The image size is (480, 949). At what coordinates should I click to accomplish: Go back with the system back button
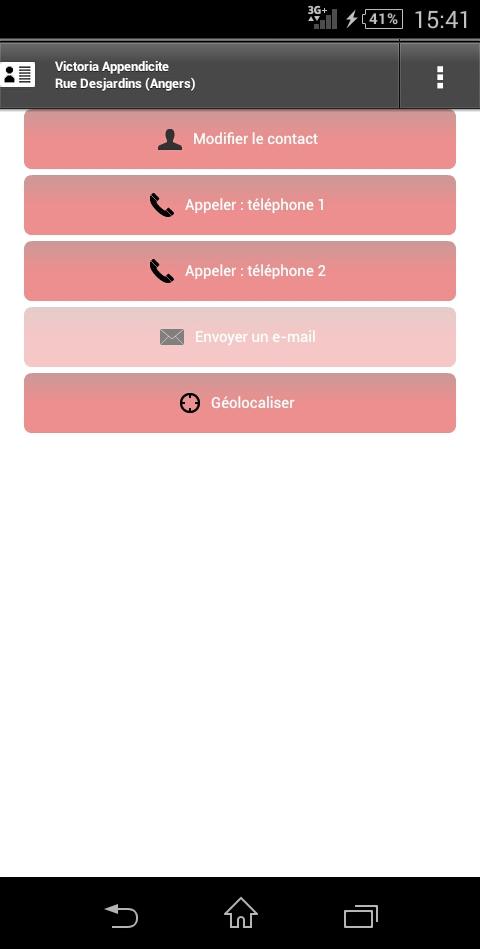point(121,915)
